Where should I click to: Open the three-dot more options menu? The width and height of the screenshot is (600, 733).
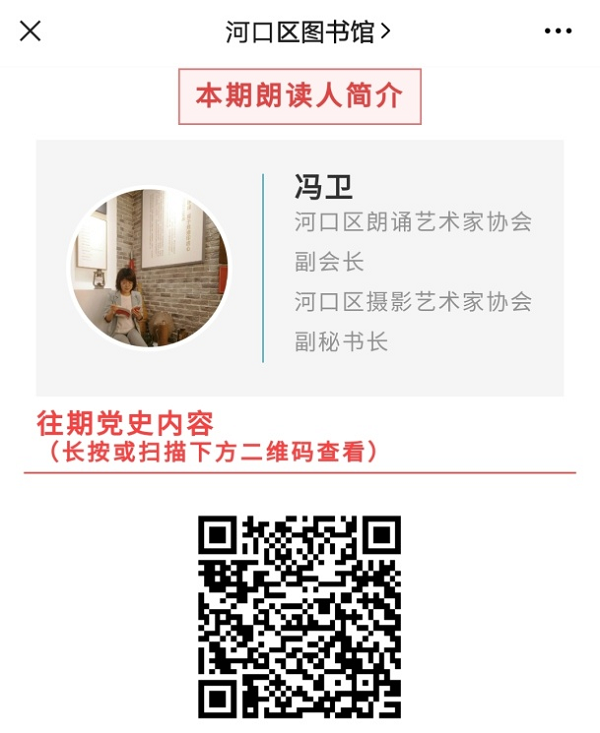(558, 32)
